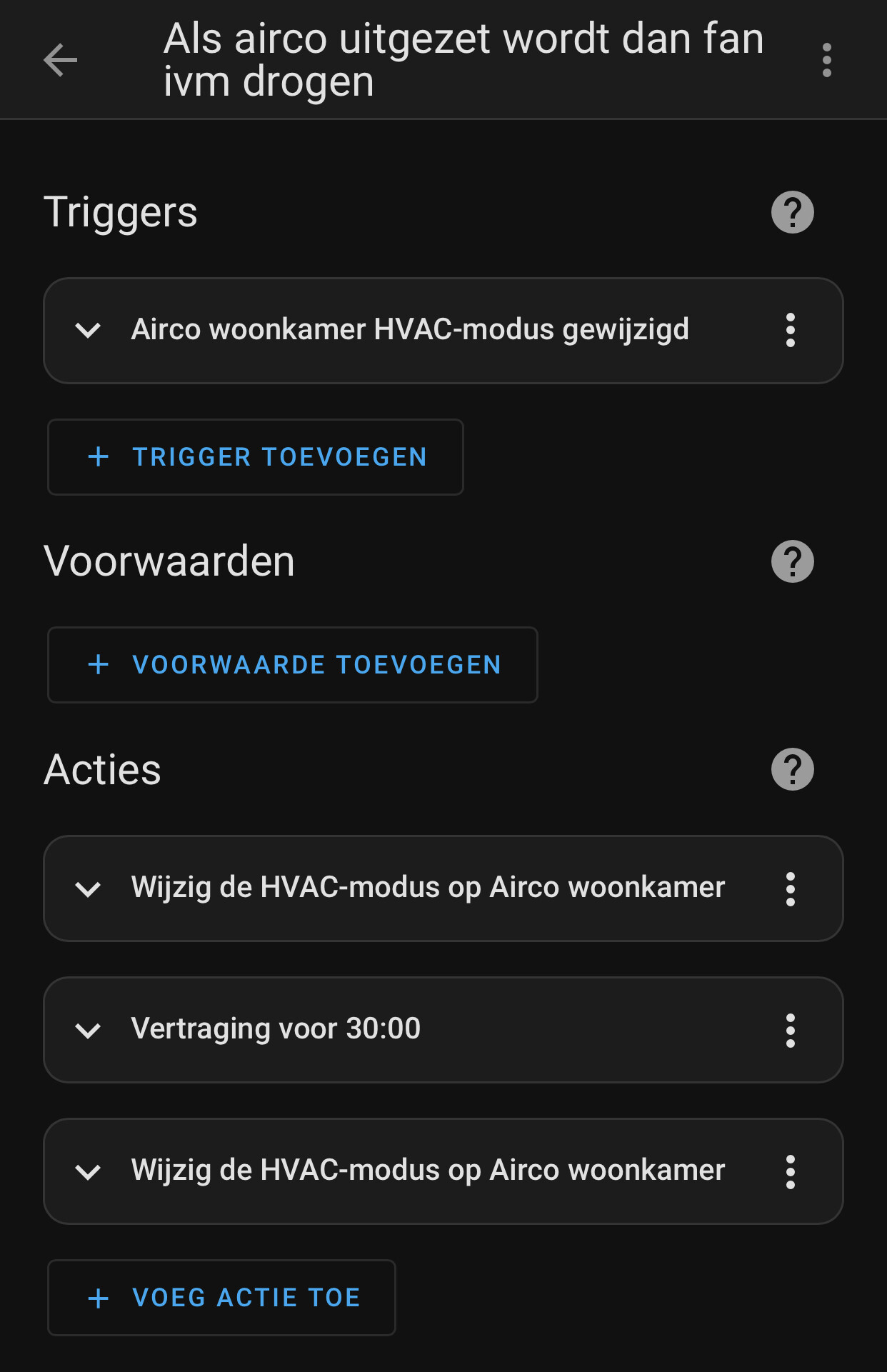This screenshot has width=887, height=1372.
Task: Show help for Voorwaarden
Action: (792, 561)
